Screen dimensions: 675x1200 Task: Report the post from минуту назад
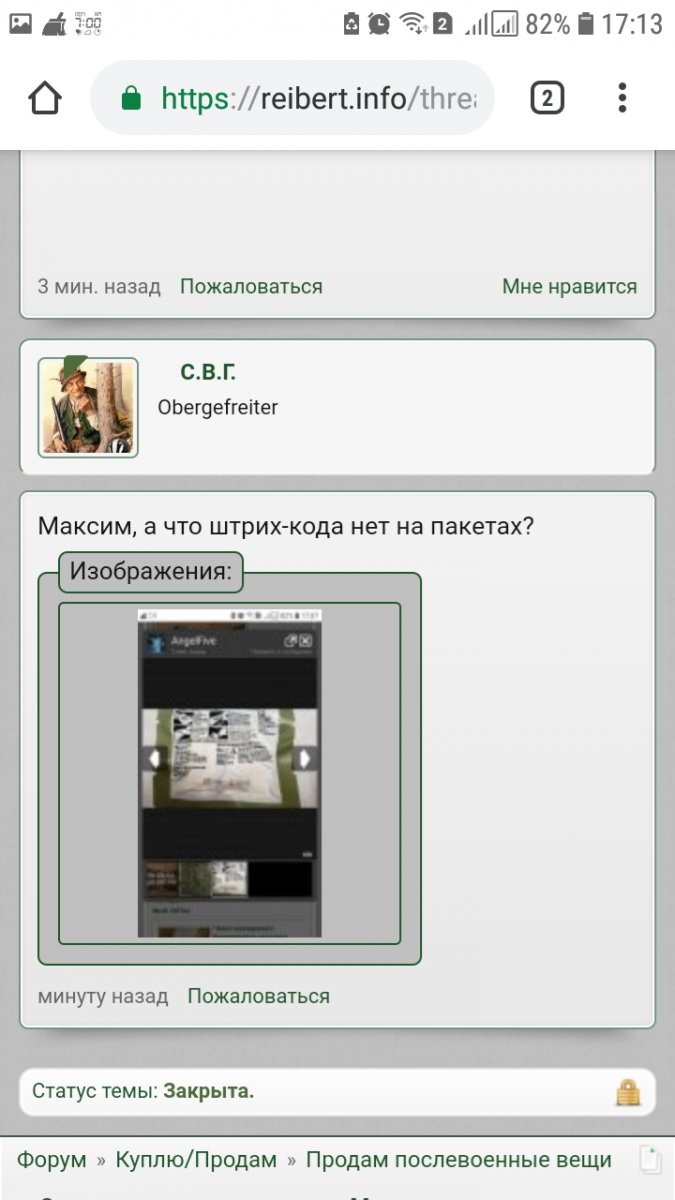click(x=258, y=997)
